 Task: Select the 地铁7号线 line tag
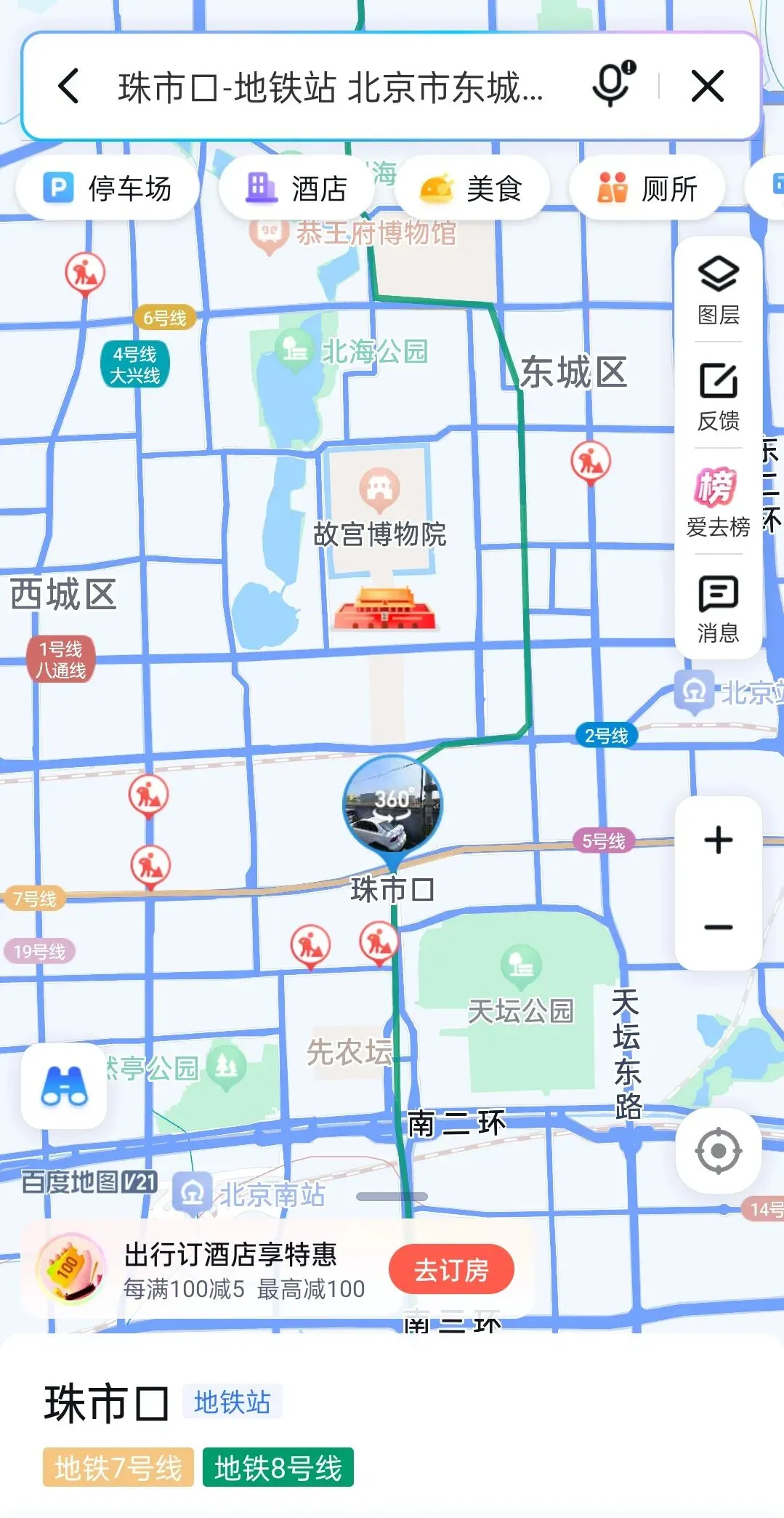pyautogui.click(x=118, y=1467)
